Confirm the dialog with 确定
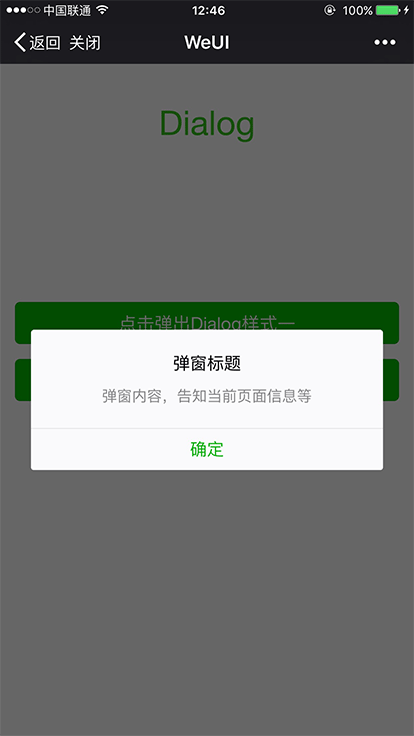 pos(207,449)
